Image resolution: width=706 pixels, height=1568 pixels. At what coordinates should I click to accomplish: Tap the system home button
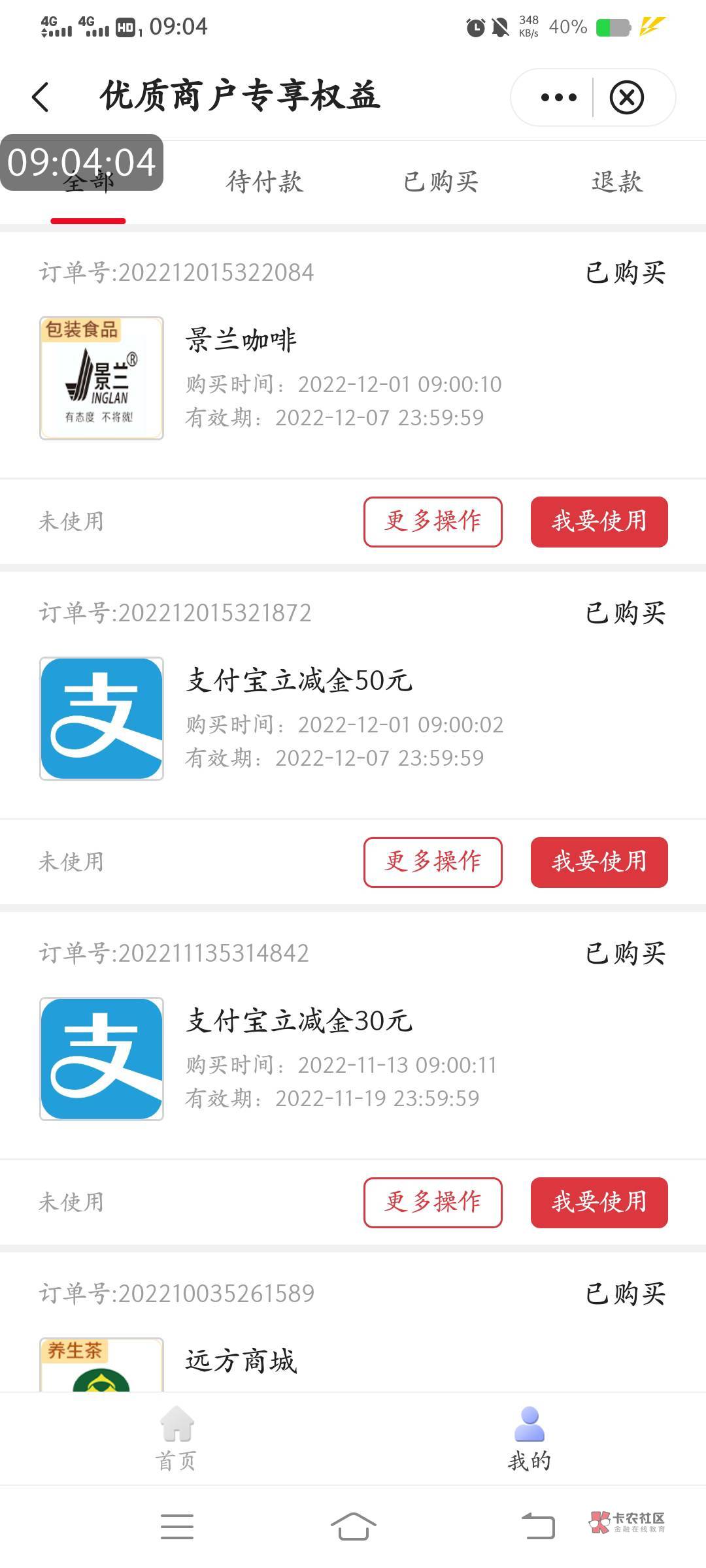353,1526
